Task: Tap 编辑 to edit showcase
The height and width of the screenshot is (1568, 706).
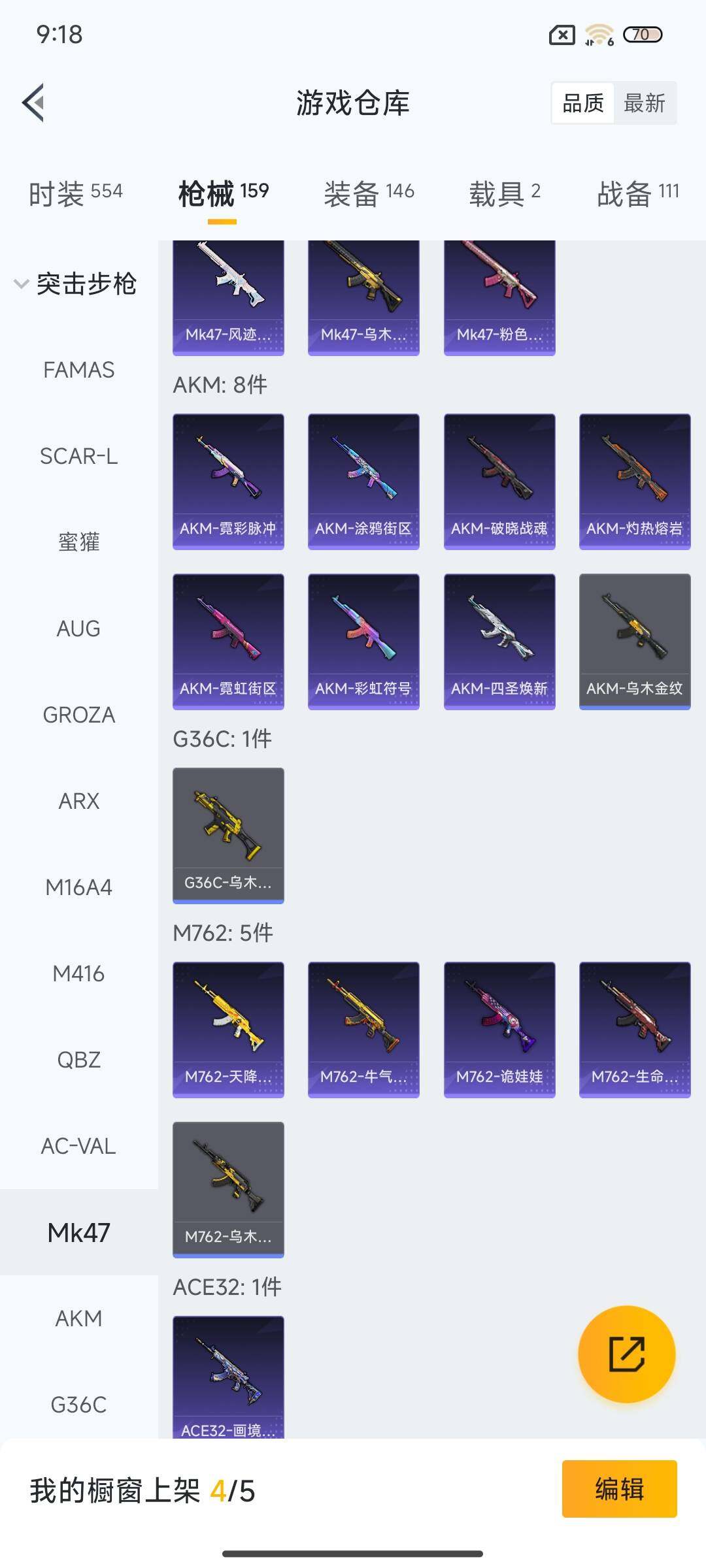Action: [x=619, y=1489]
